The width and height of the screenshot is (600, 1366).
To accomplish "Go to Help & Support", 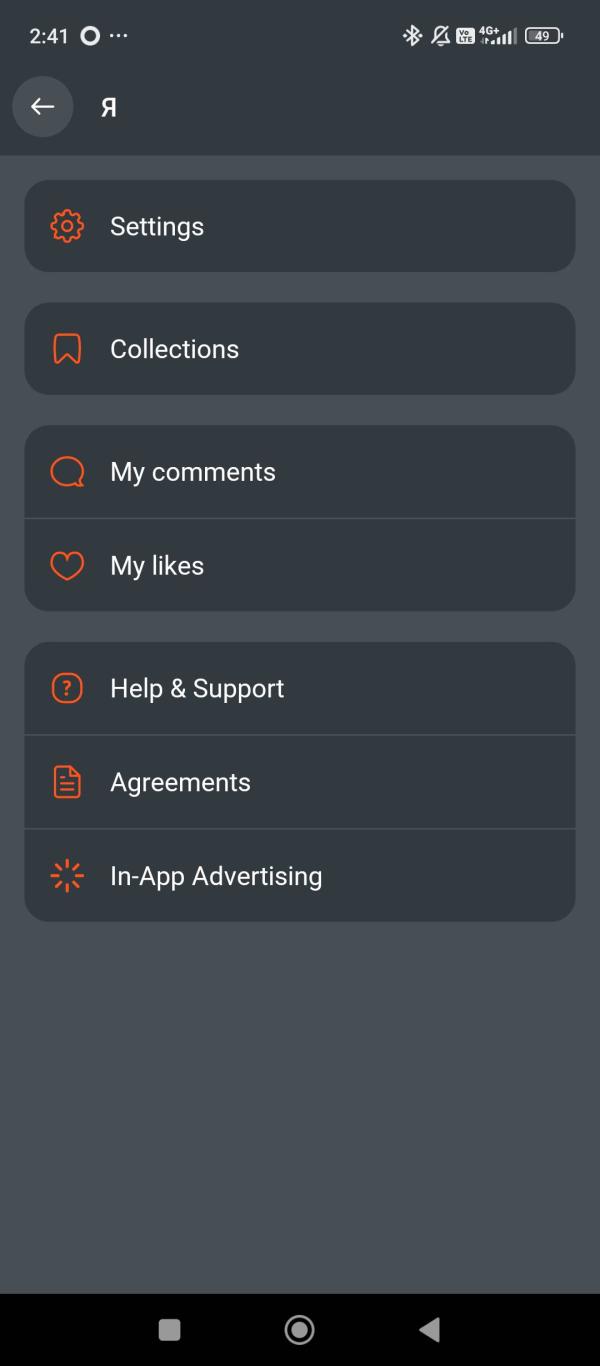I will [299, 688].
